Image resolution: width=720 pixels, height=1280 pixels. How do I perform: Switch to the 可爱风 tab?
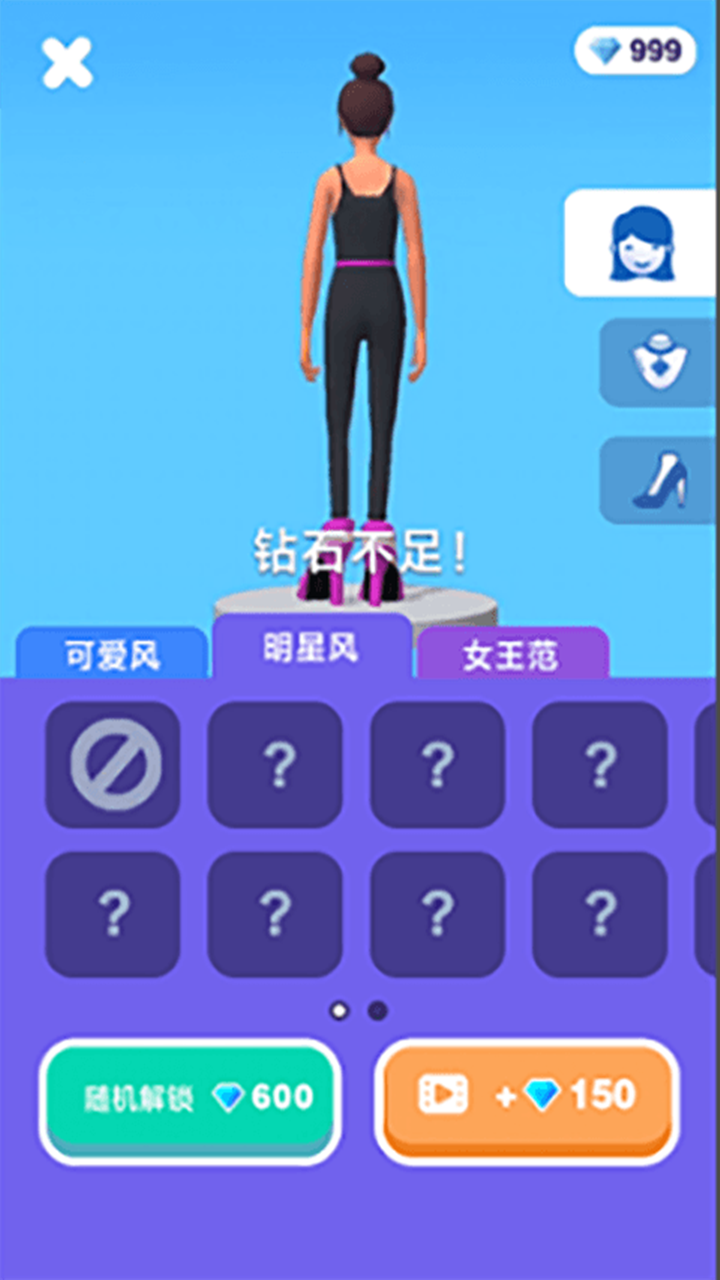tap(113, 654)
